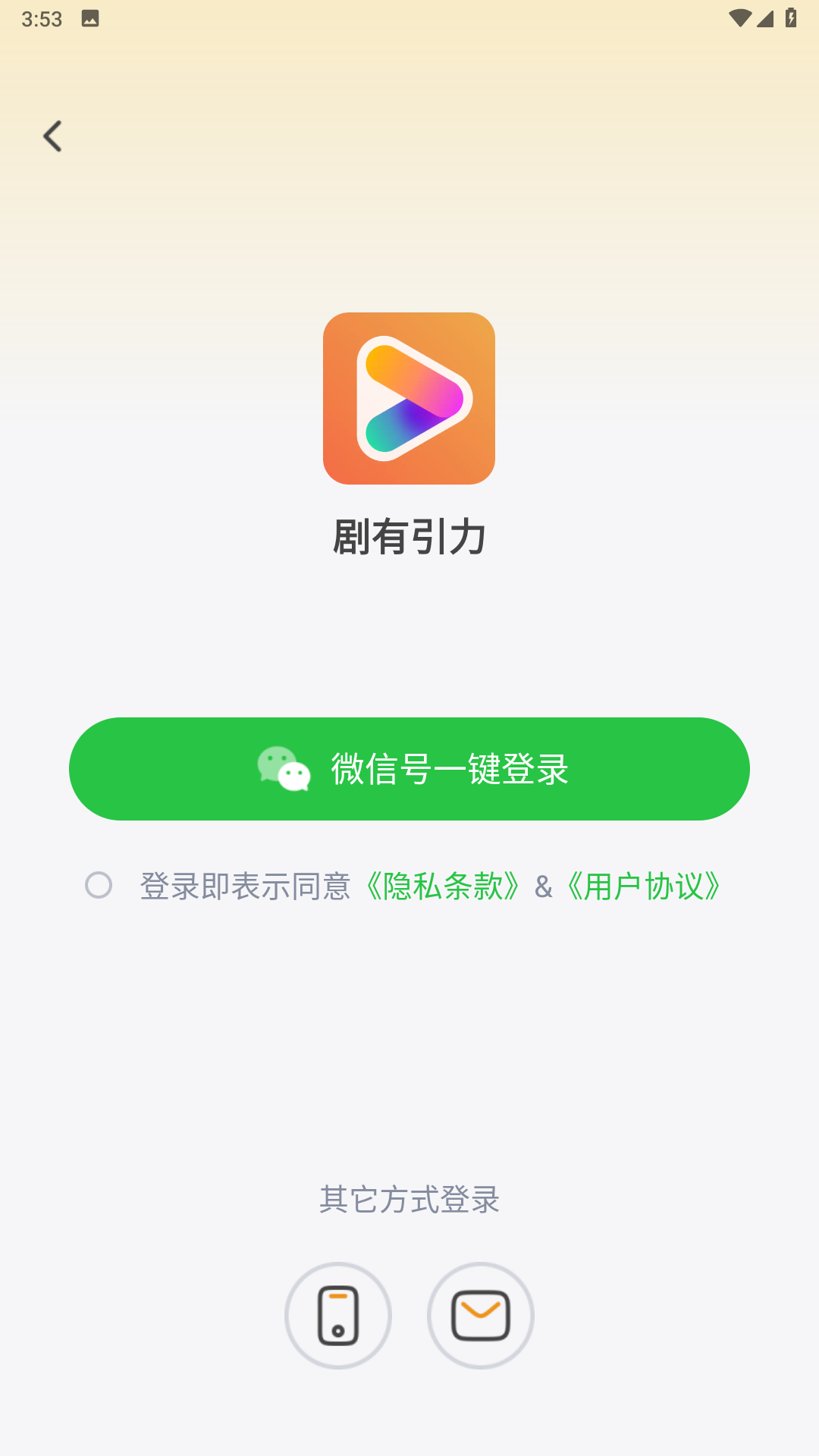Choose email login icon
Image resolution: width=819 pixels, height=1456 pixels.
point(481,1316)
